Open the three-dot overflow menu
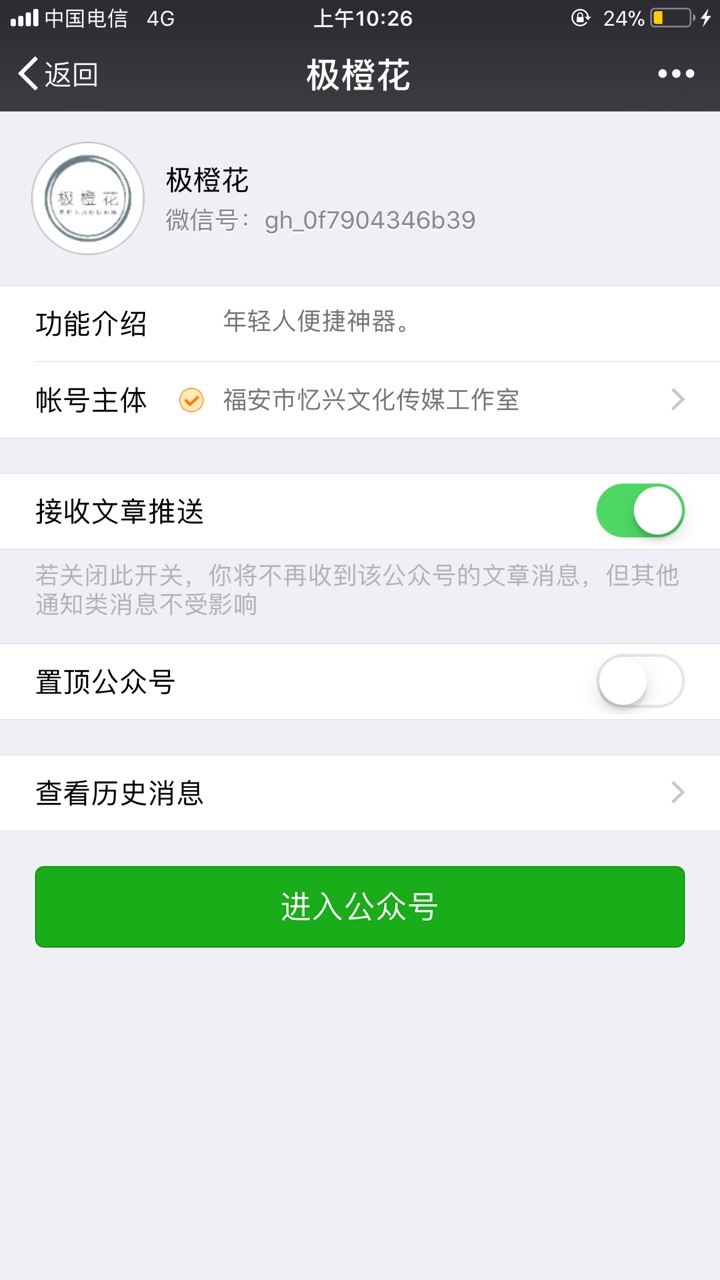The image size is (720, 1280). pos(676,74)
